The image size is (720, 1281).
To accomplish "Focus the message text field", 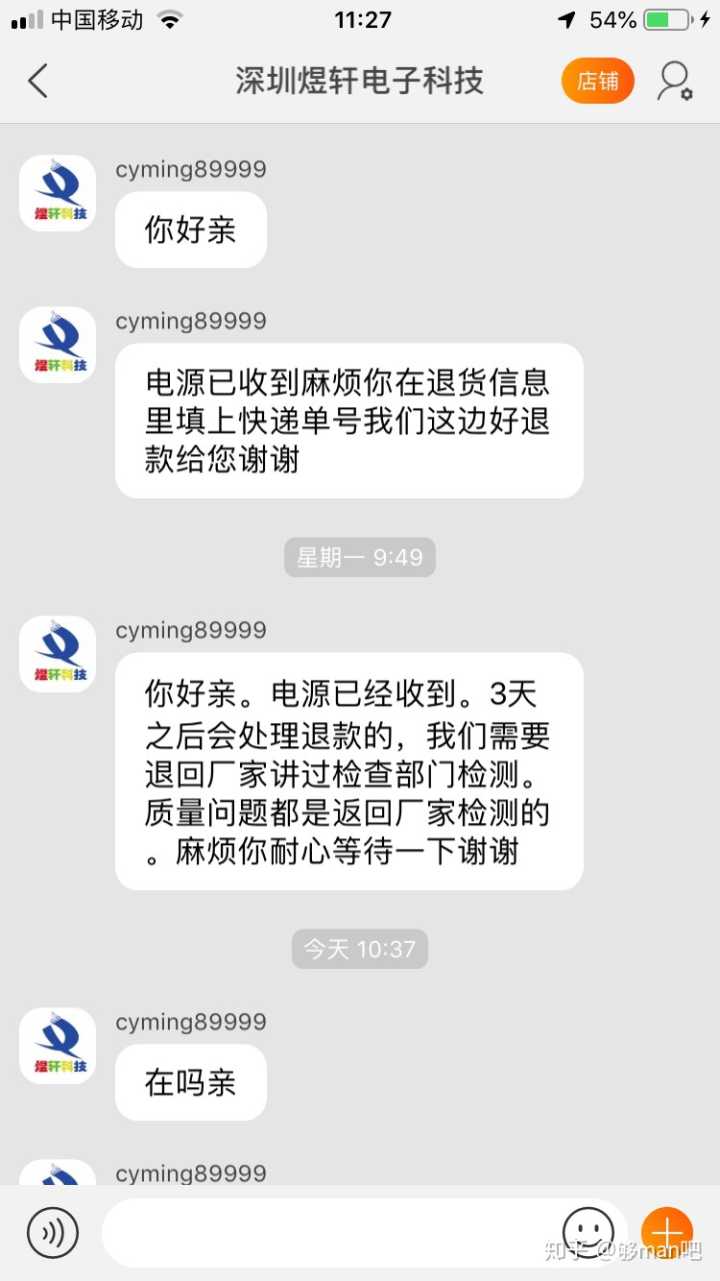I will [330, 1232].
